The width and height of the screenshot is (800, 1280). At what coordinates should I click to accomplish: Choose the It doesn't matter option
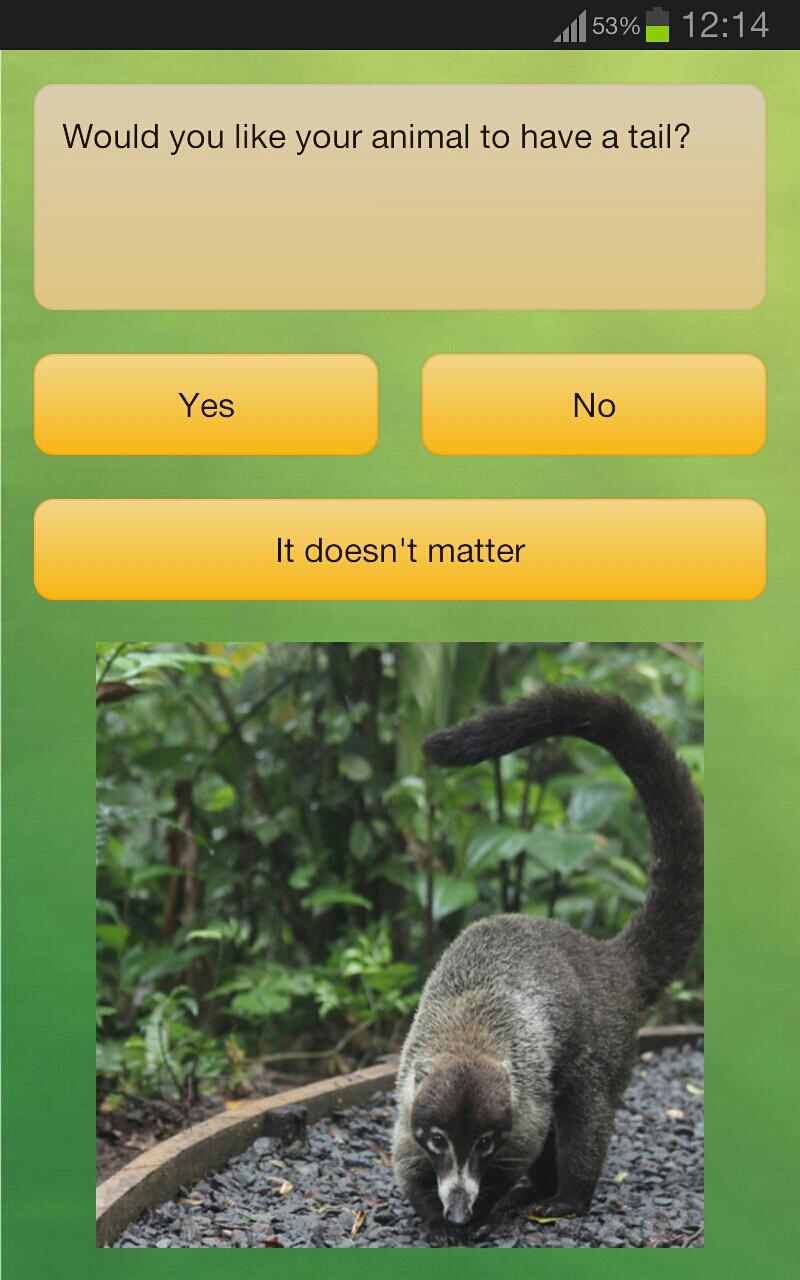click(x=399, y=550)
